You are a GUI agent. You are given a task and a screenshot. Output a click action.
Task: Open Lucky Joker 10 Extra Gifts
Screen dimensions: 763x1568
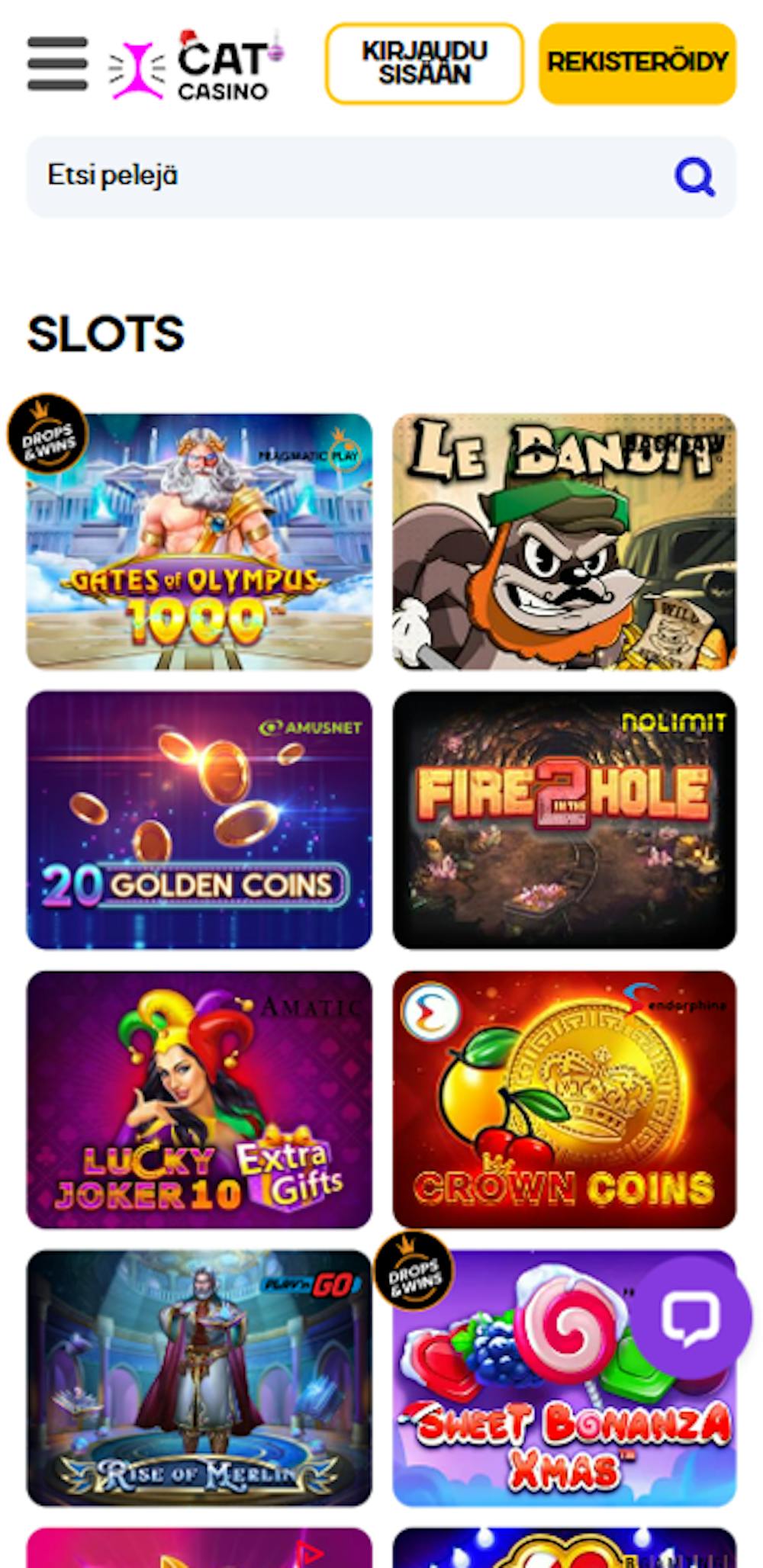point(199,1099)
